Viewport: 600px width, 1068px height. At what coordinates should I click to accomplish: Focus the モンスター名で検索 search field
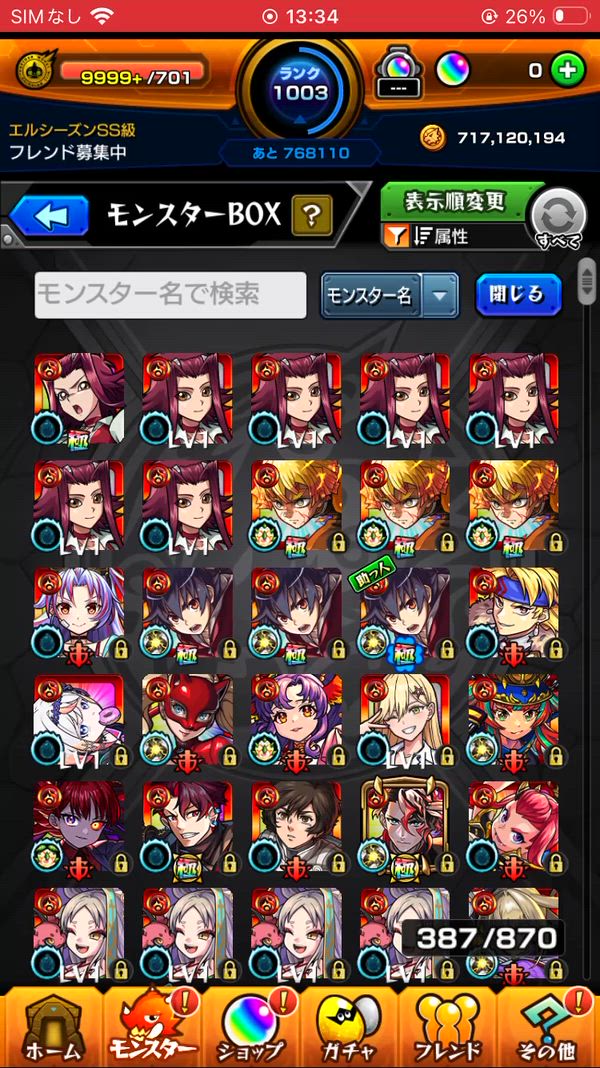tap(170, 295)
